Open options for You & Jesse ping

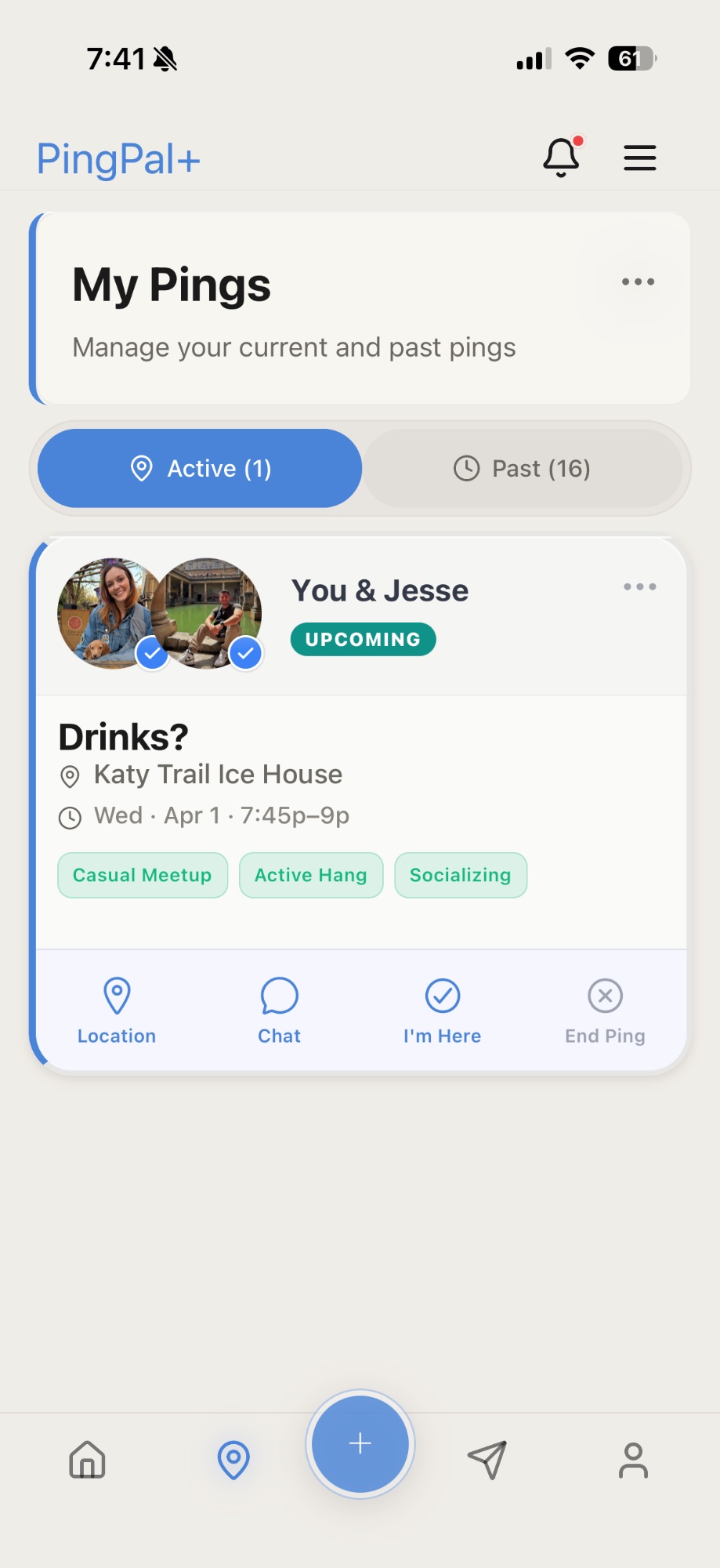coord(639,586)
